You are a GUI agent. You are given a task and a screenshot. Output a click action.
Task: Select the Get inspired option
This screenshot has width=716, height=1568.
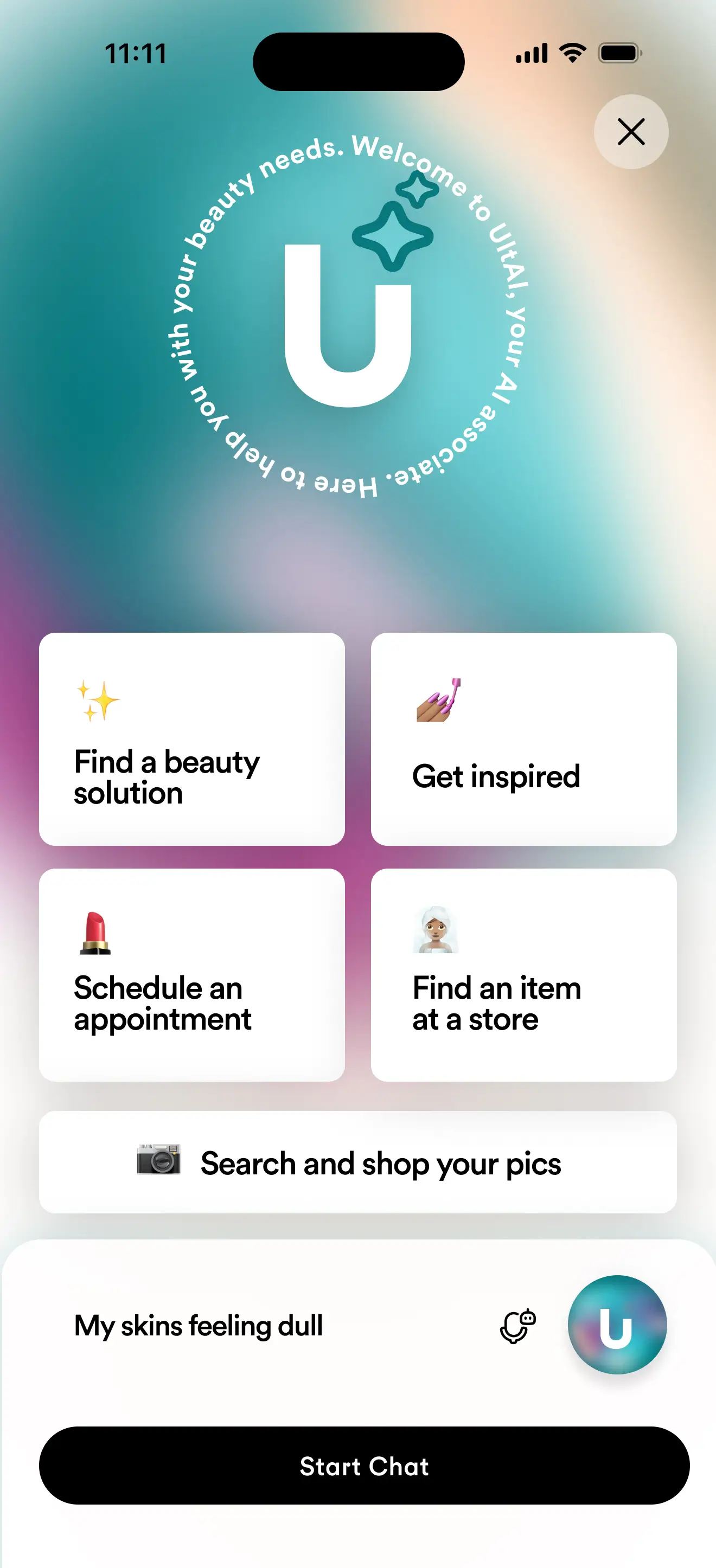click(x=523, y=738)
